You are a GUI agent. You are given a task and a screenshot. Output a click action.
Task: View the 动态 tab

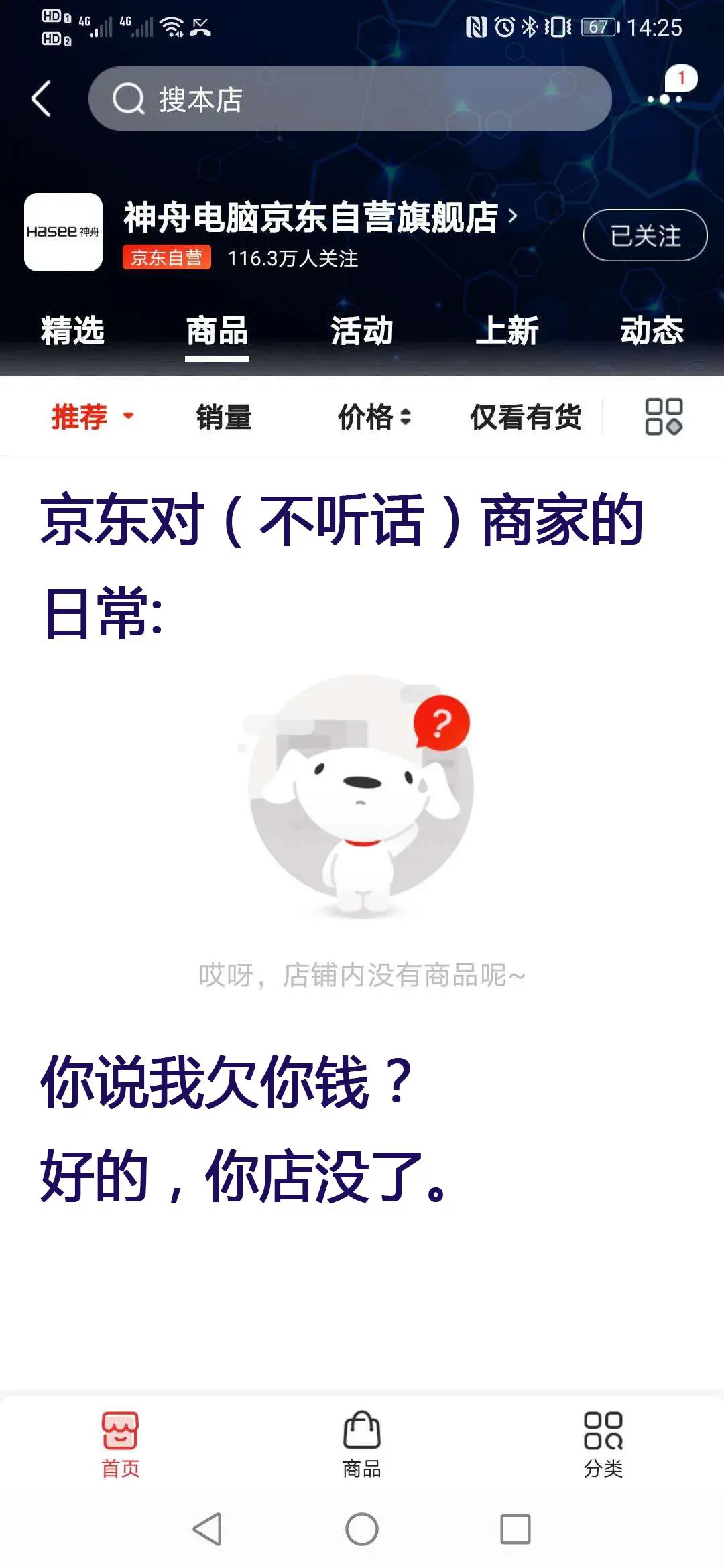tap(652, 331)
